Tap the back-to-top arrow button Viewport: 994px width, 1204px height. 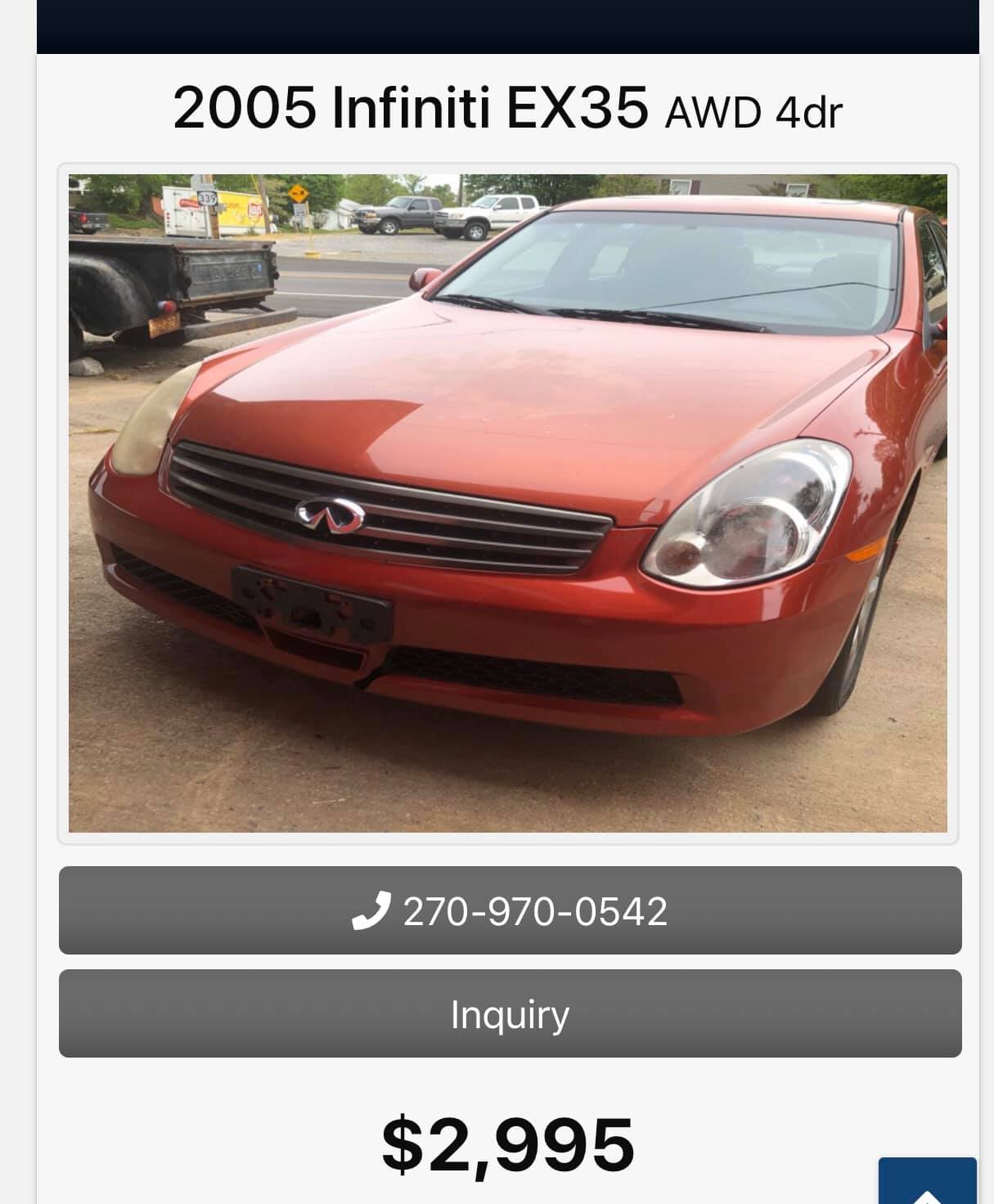coord(927,1183)
